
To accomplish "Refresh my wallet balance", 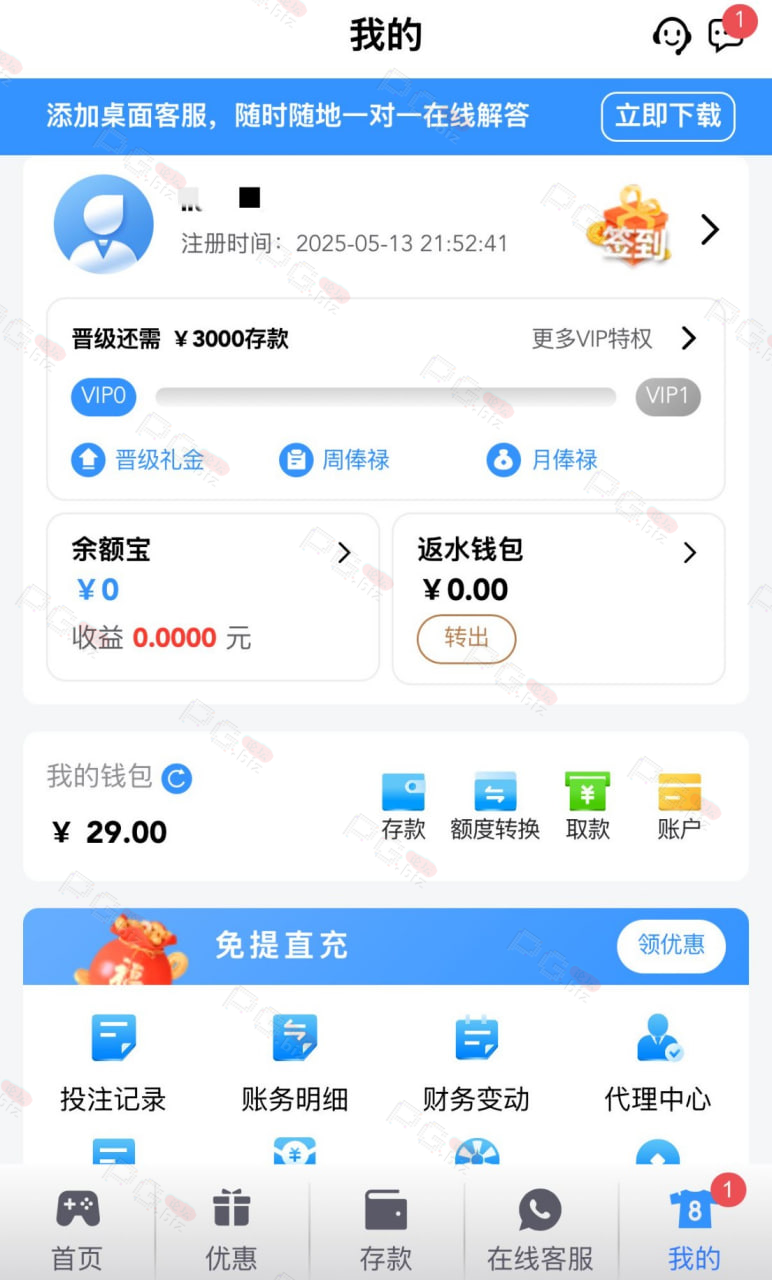I will tap(177, 778).
